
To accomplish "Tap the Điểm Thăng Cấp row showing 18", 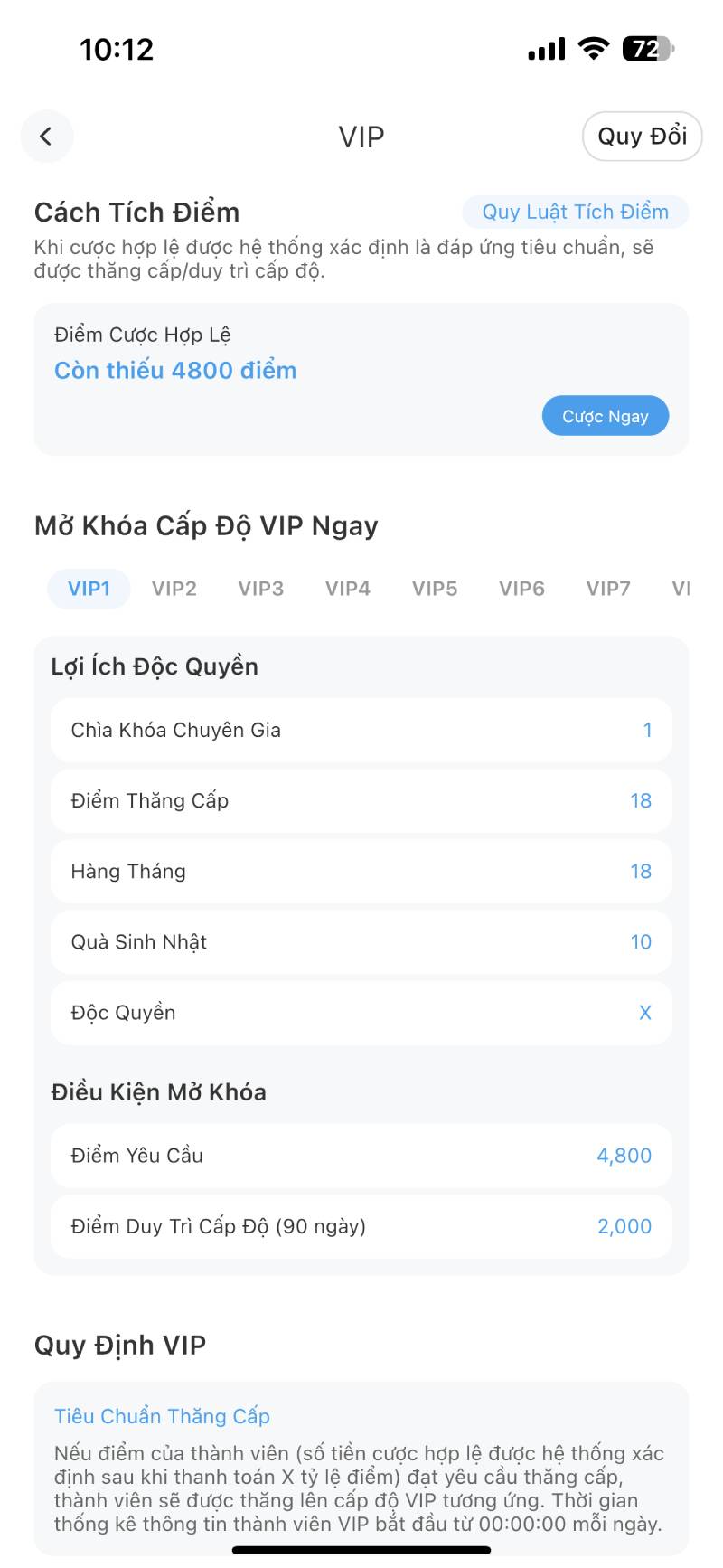I will coord(361,800).
